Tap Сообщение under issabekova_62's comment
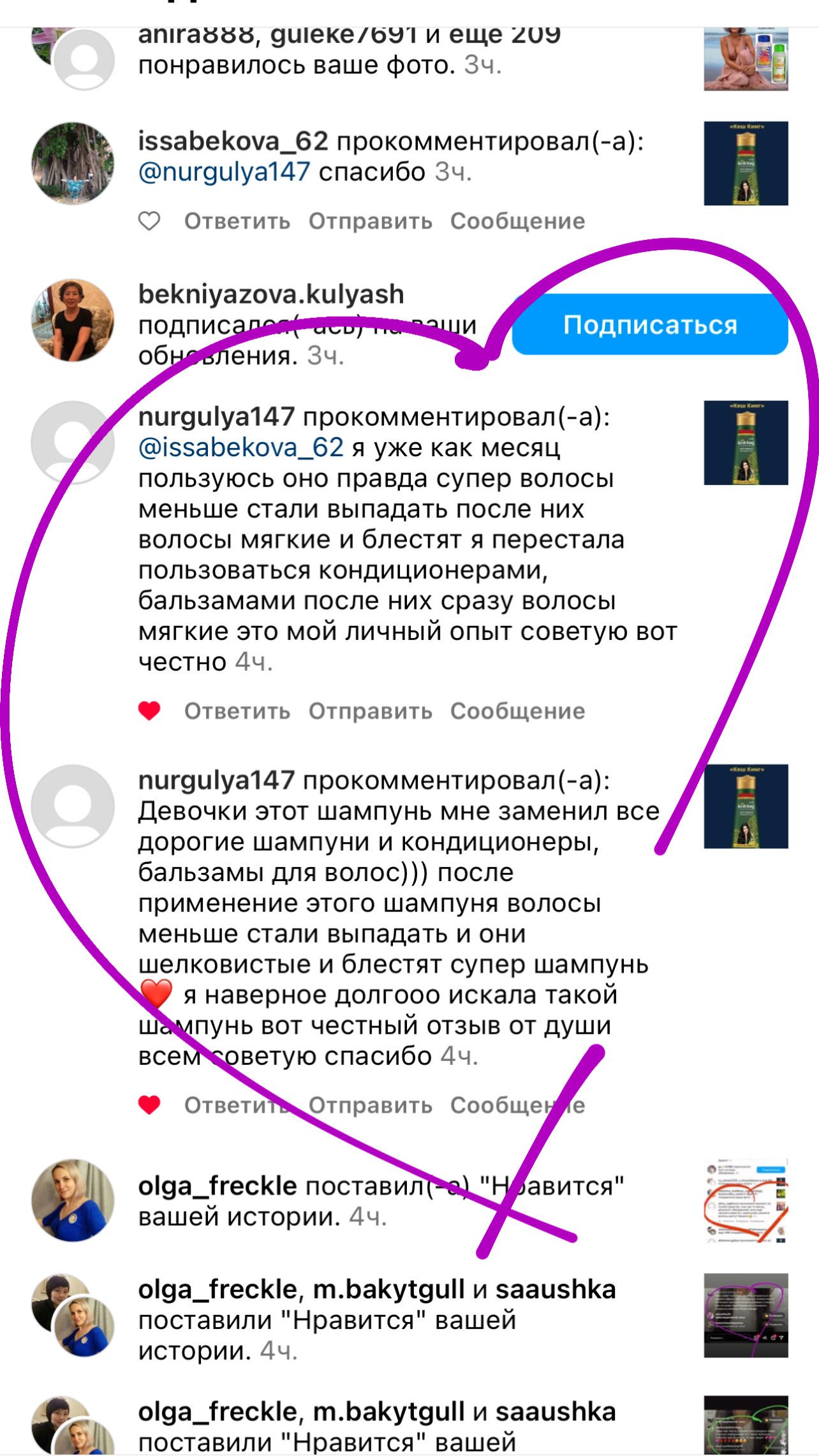Screen dimensions: 819x1456 point(517,221)
